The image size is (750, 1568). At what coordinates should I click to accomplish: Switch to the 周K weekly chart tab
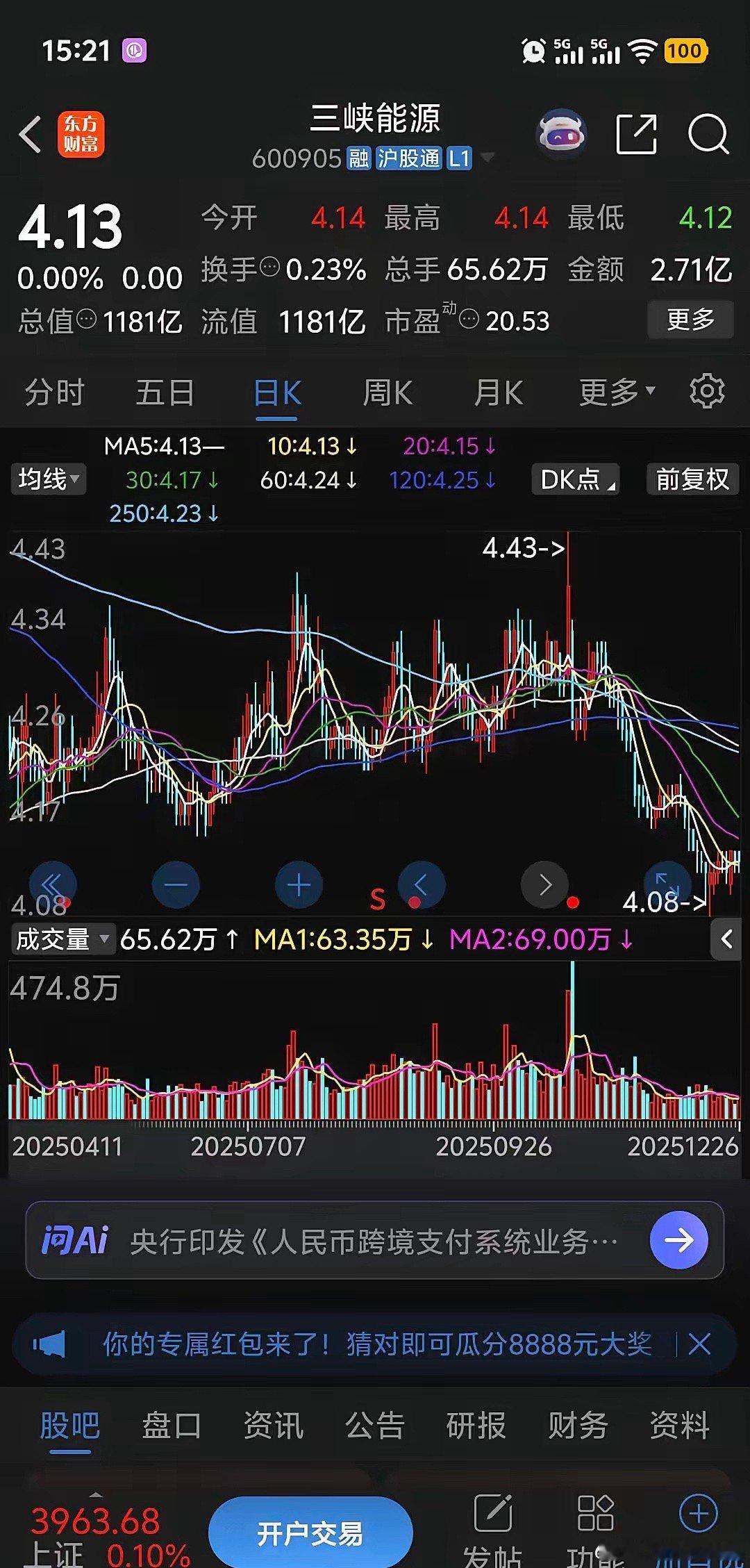(387, 391)
